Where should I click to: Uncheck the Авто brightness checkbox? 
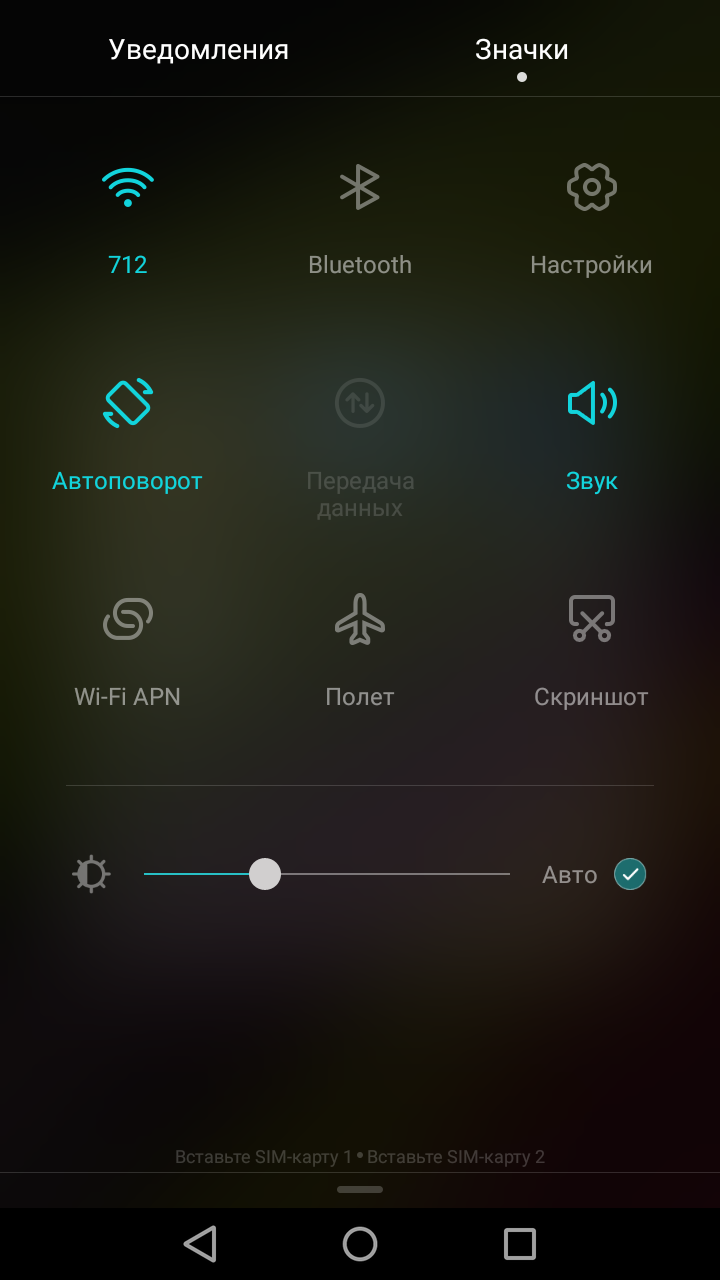point(630,874)
